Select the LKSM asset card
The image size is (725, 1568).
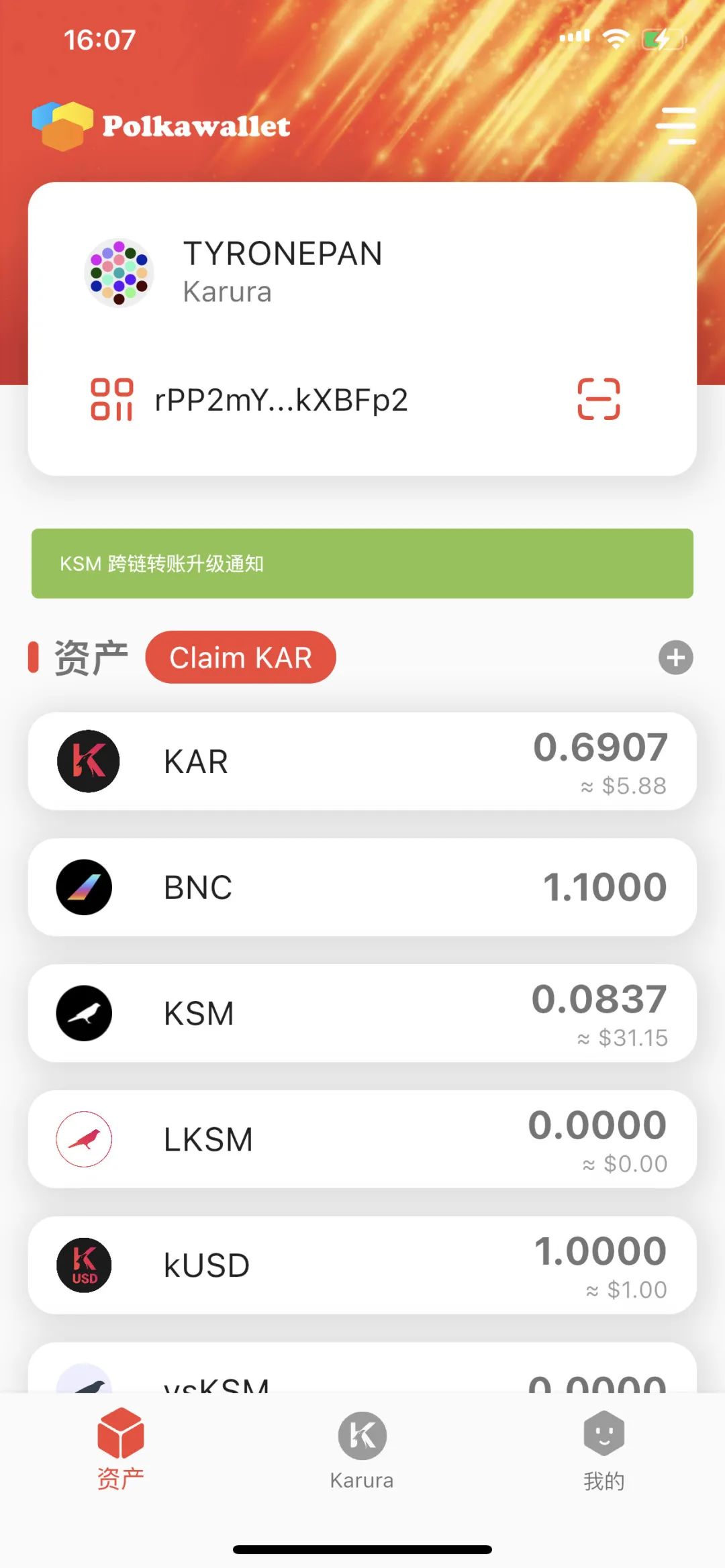(362, 1139)
